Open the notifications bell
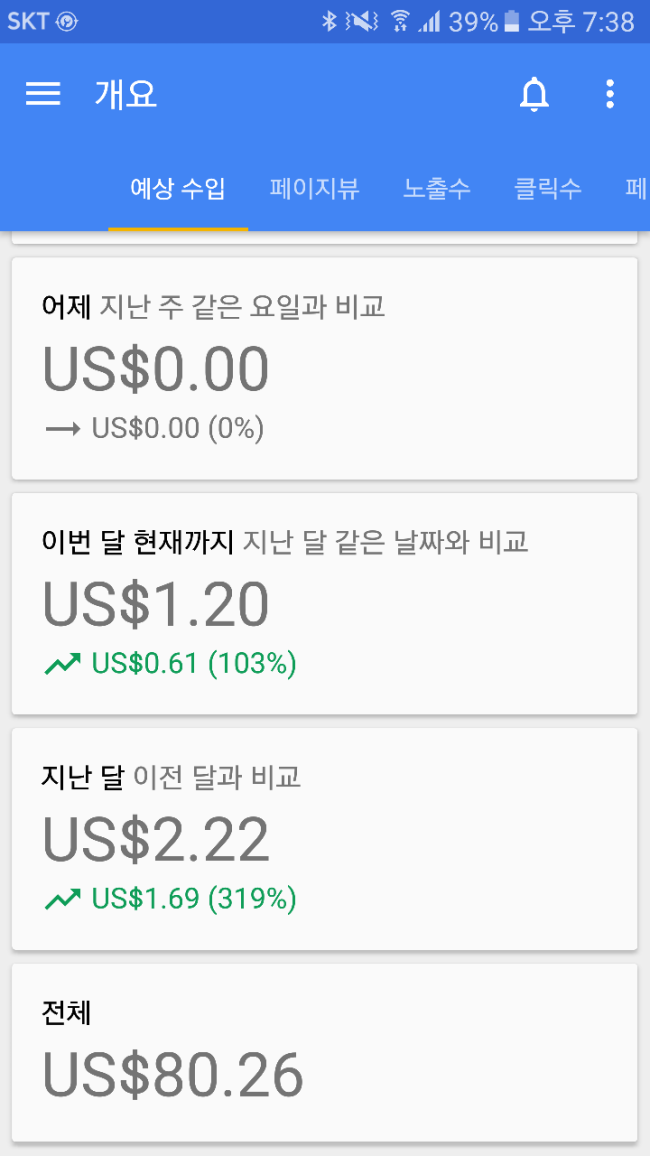 point(534,94)
